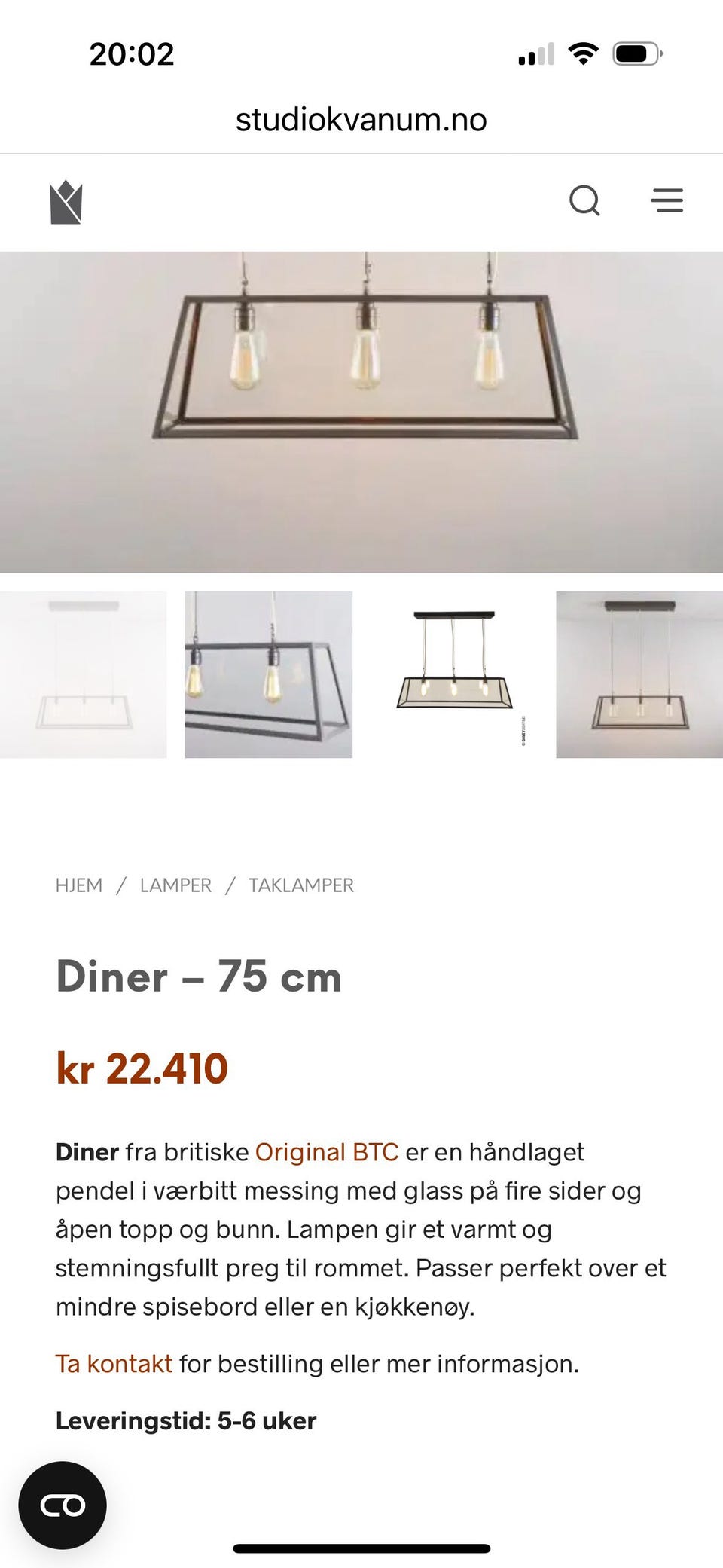
Task: Tap the Wi-Fi status icon
Action: (582, 51)
